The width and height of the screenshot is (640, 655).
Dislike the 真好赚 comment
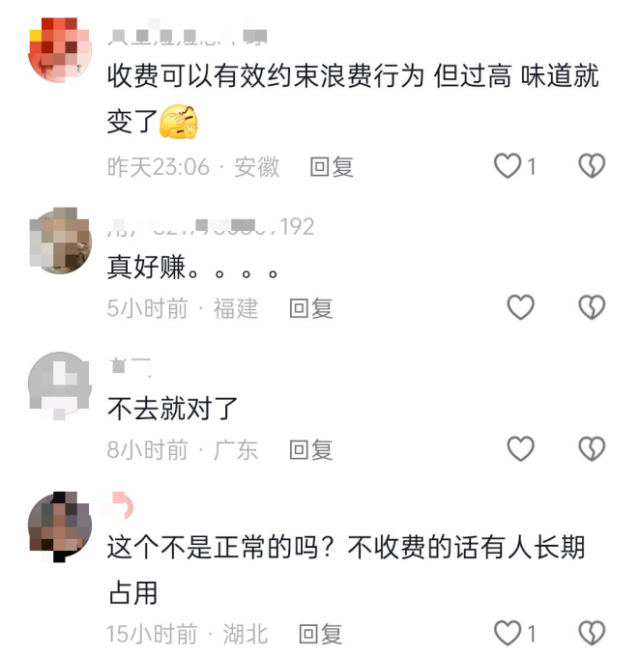[592, 308]
